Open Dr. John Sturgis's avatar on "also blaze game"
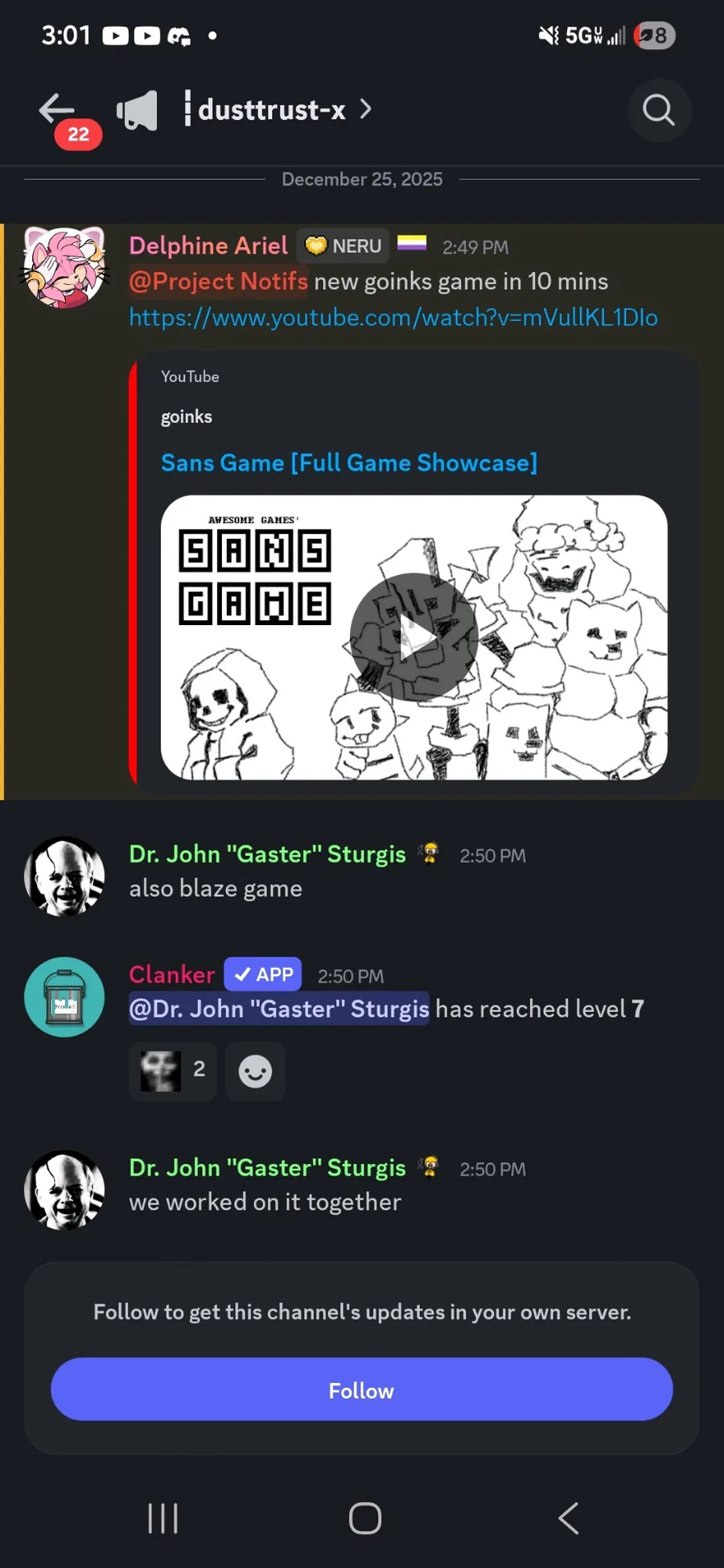 coord(64,876)
